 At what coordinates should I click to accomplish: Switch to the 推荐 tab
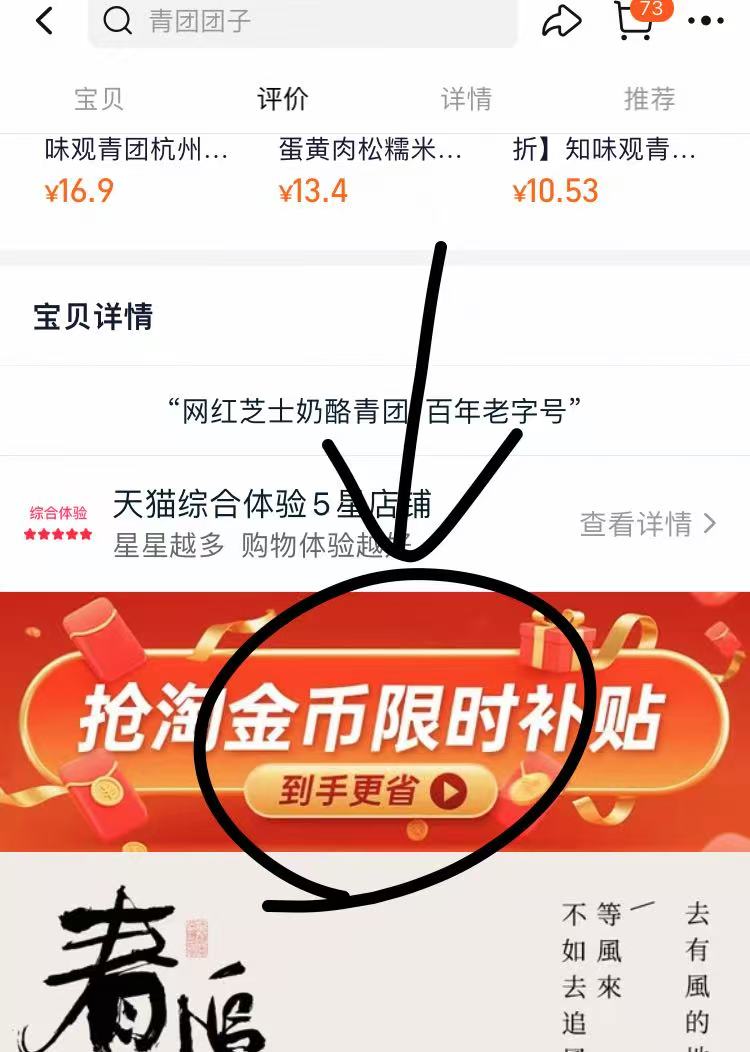[650, 99]
